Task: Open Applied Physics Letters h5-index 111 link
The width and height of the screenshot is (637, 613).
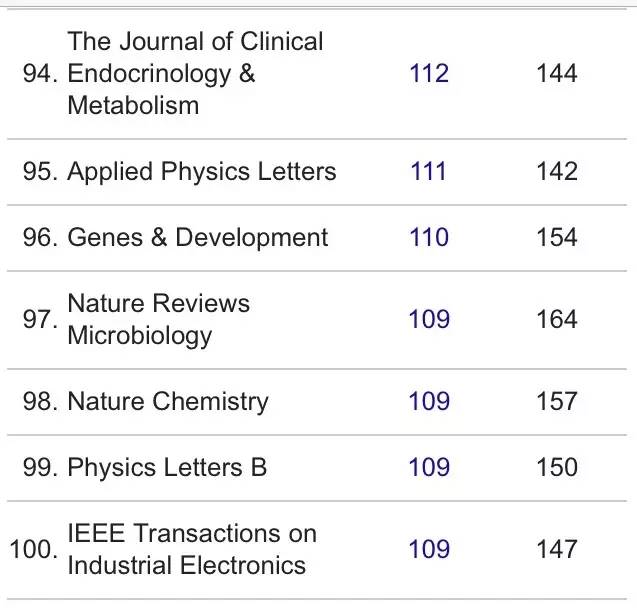Action: pyautogui.click(x=428, y=171)
